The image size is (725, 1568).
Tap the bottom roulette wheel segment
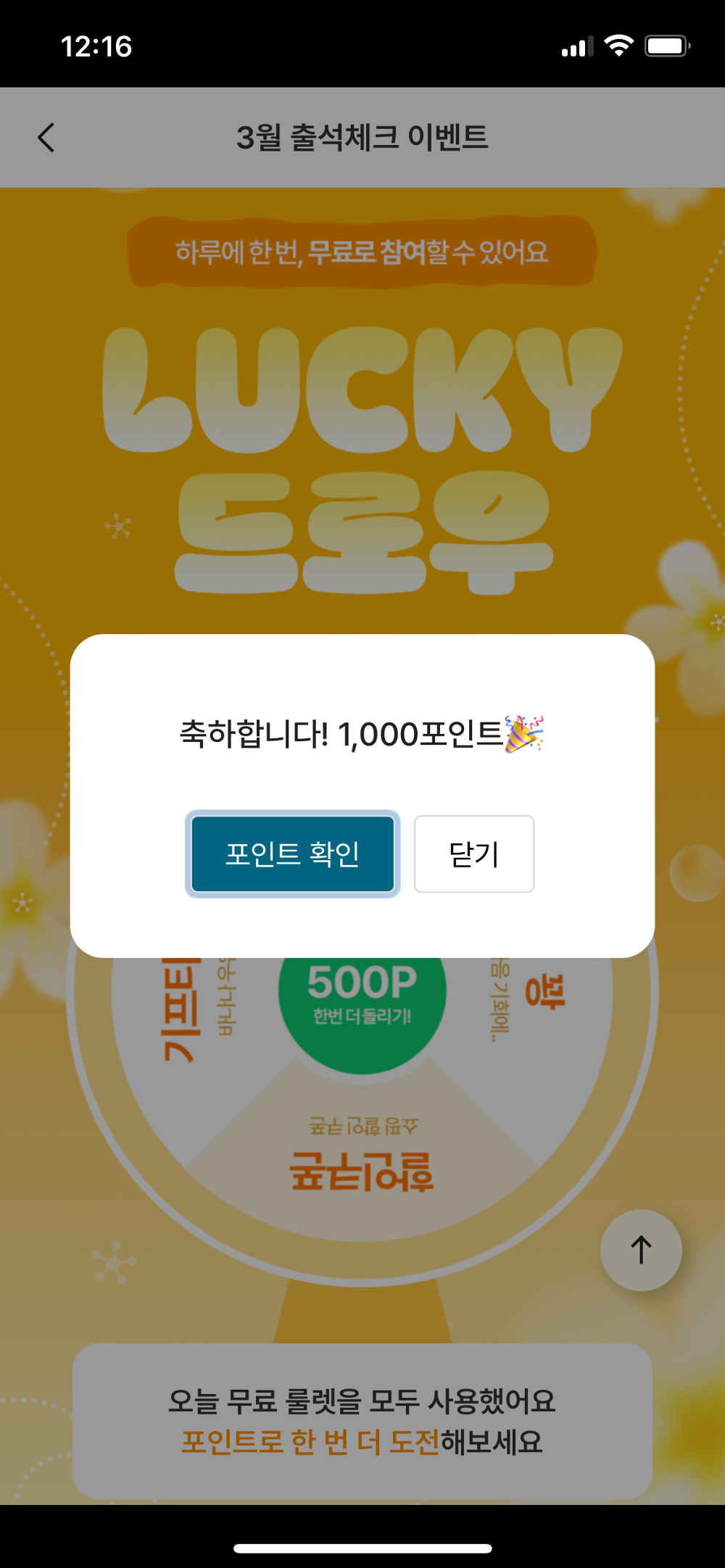click(x=362, y=1170)
